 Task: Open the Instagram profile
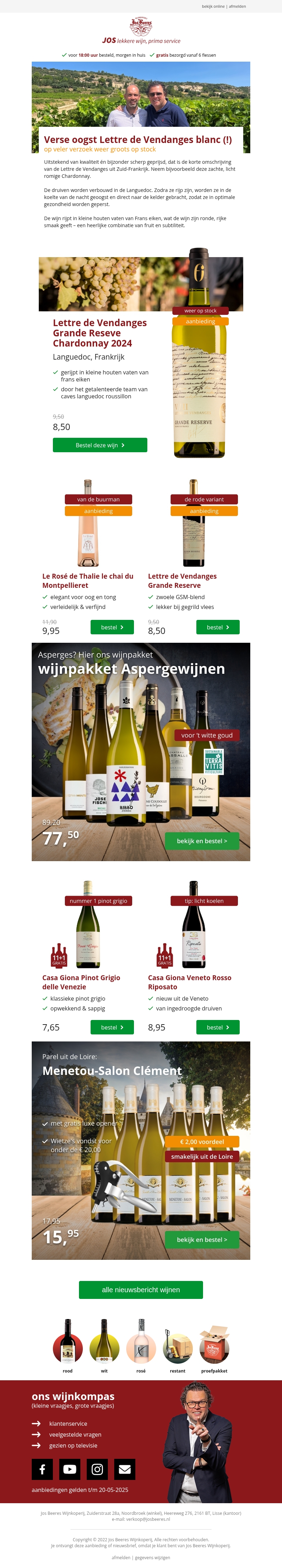(x=97, y=1469)
